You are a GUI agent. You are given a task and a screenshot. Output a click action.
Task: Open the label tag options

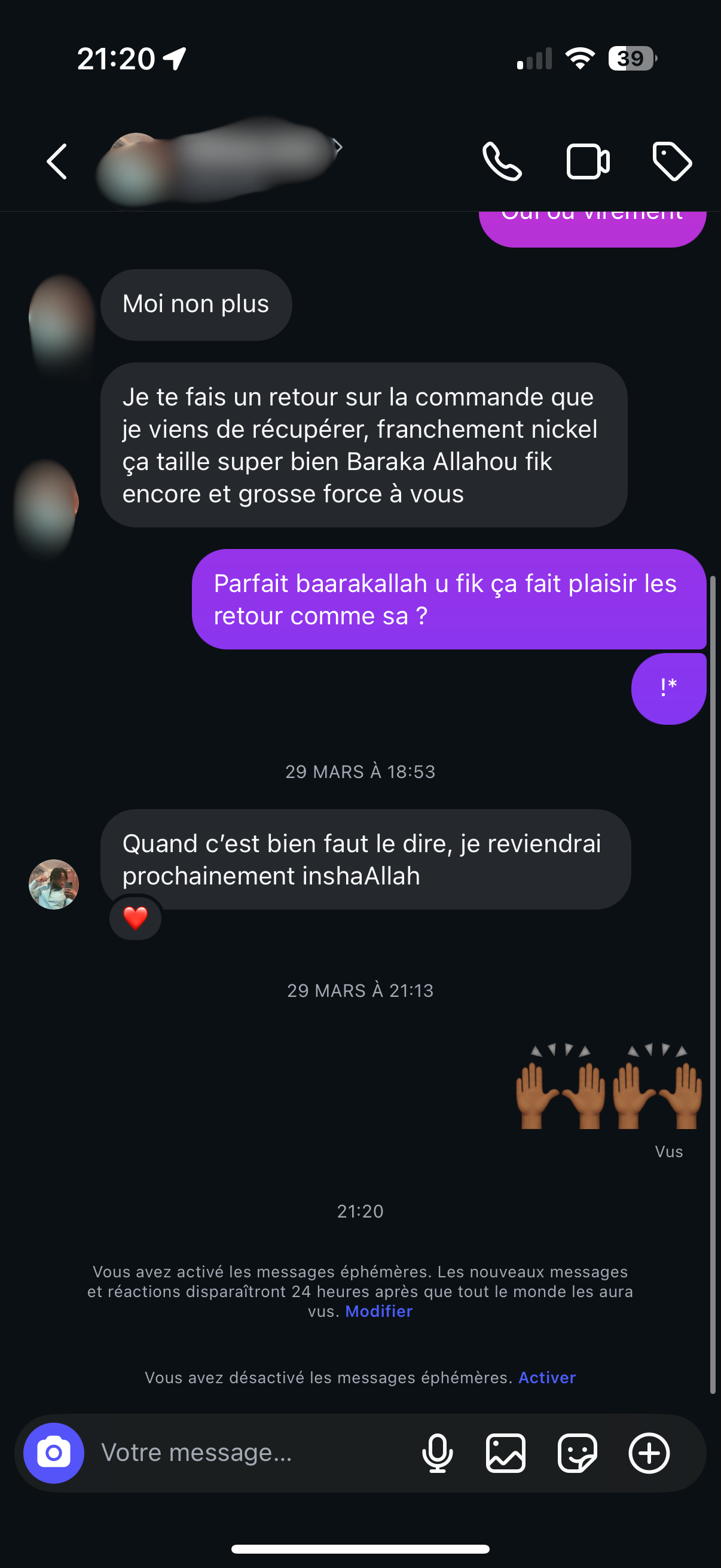coord(672,162)
